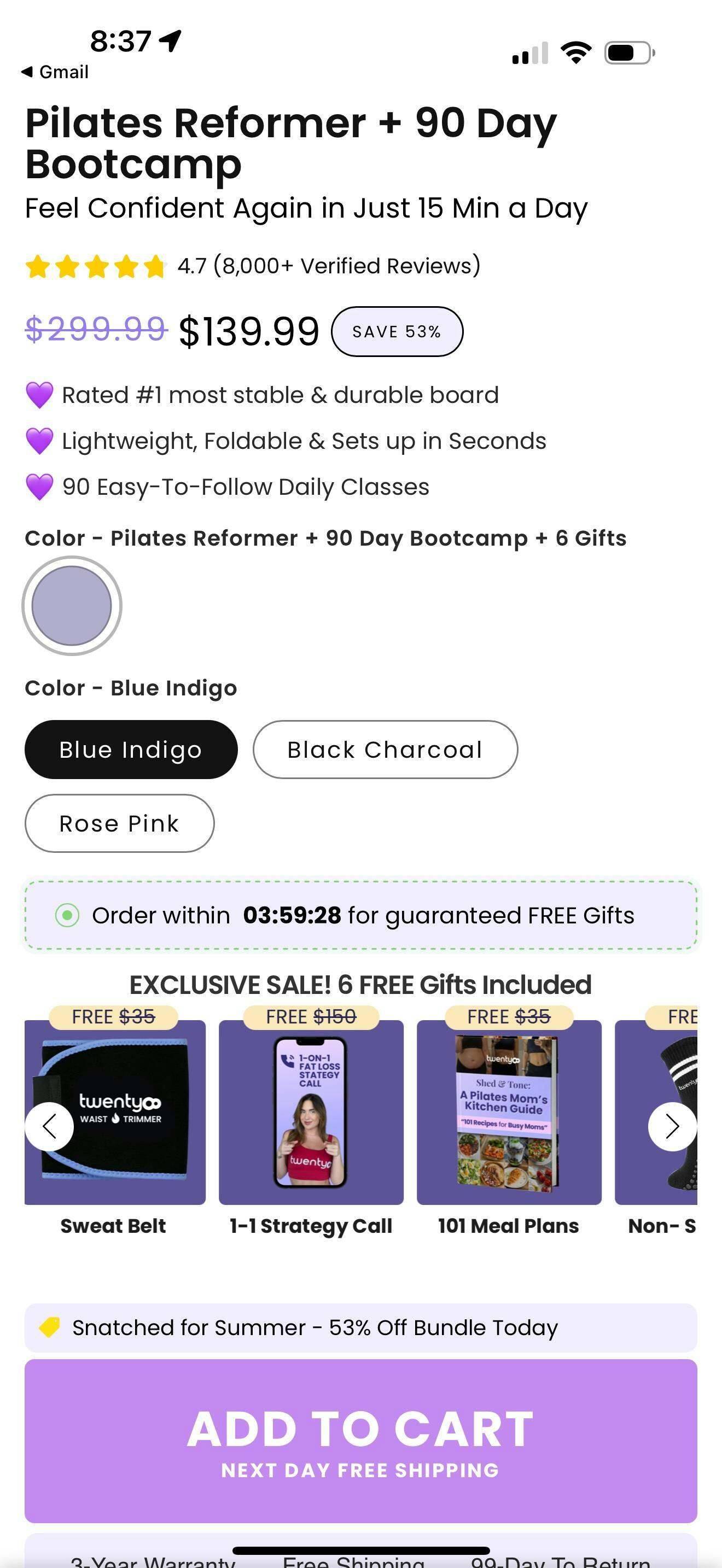Viewport: 722px width, 1568px height.
Task: Show previous free gifts with left arrow
Action: click(x=49, y=1126)
